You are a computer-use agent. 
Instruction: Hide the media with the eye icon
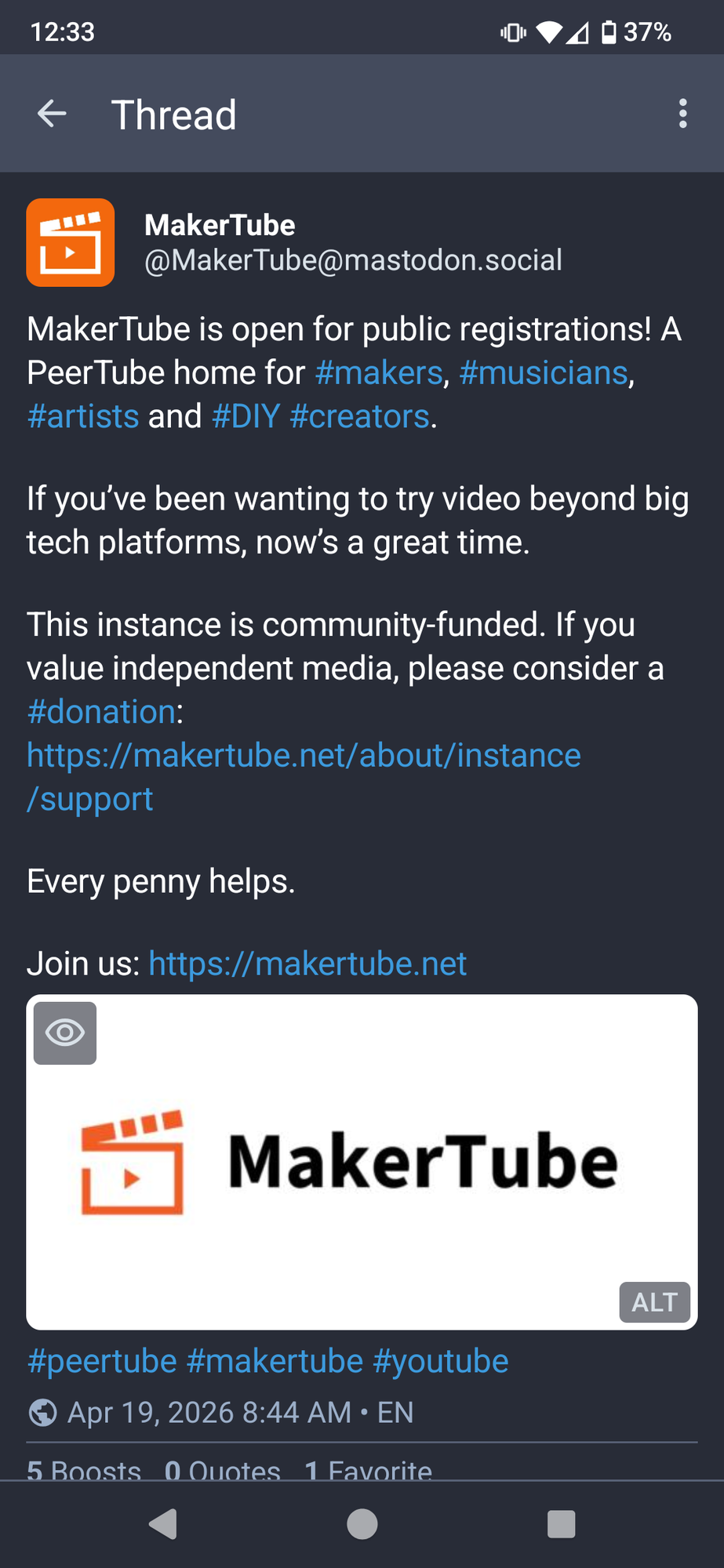click(x=65, y=1033)
